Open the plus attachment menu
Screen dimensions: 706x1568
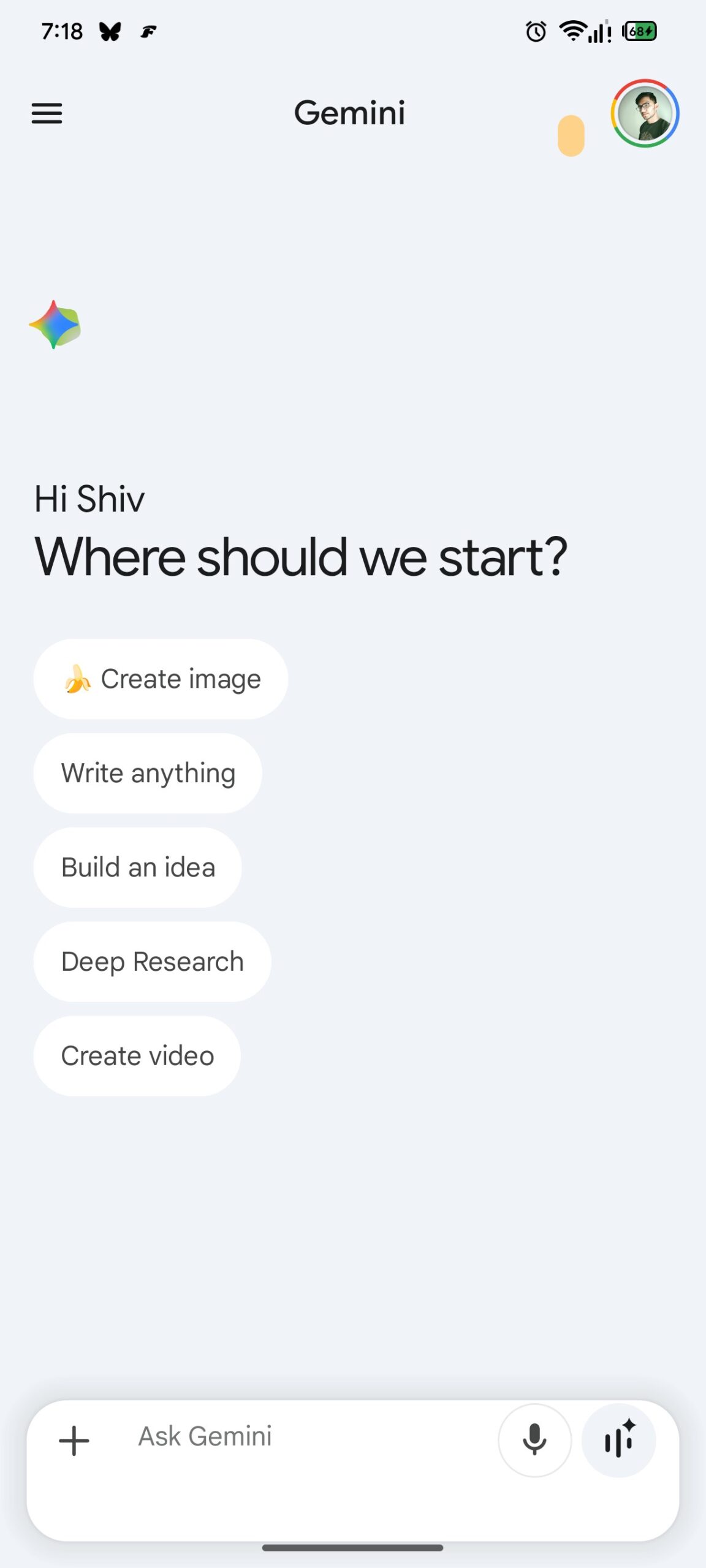[74, 1441]
